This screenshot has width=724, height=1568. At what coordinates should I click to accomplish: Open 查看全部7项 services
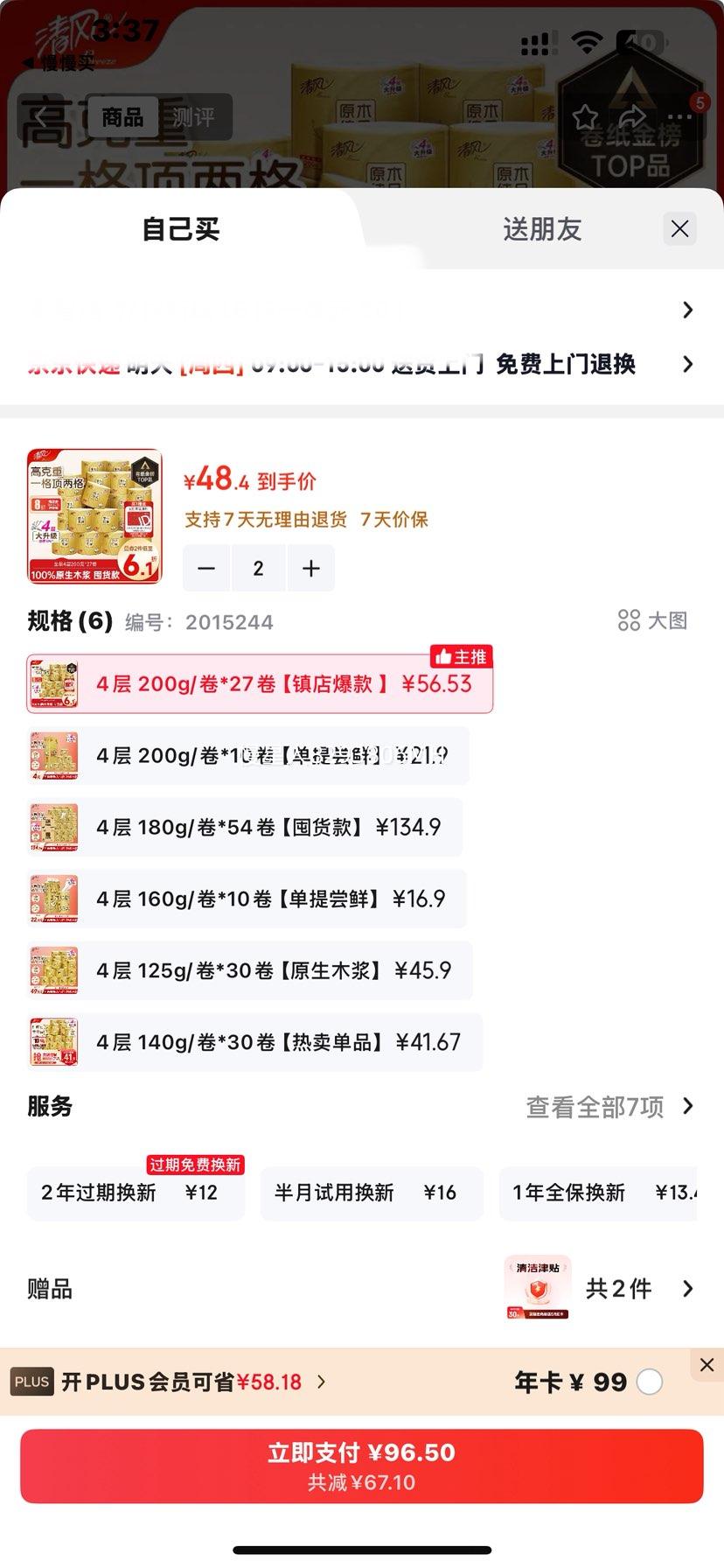609,1107
